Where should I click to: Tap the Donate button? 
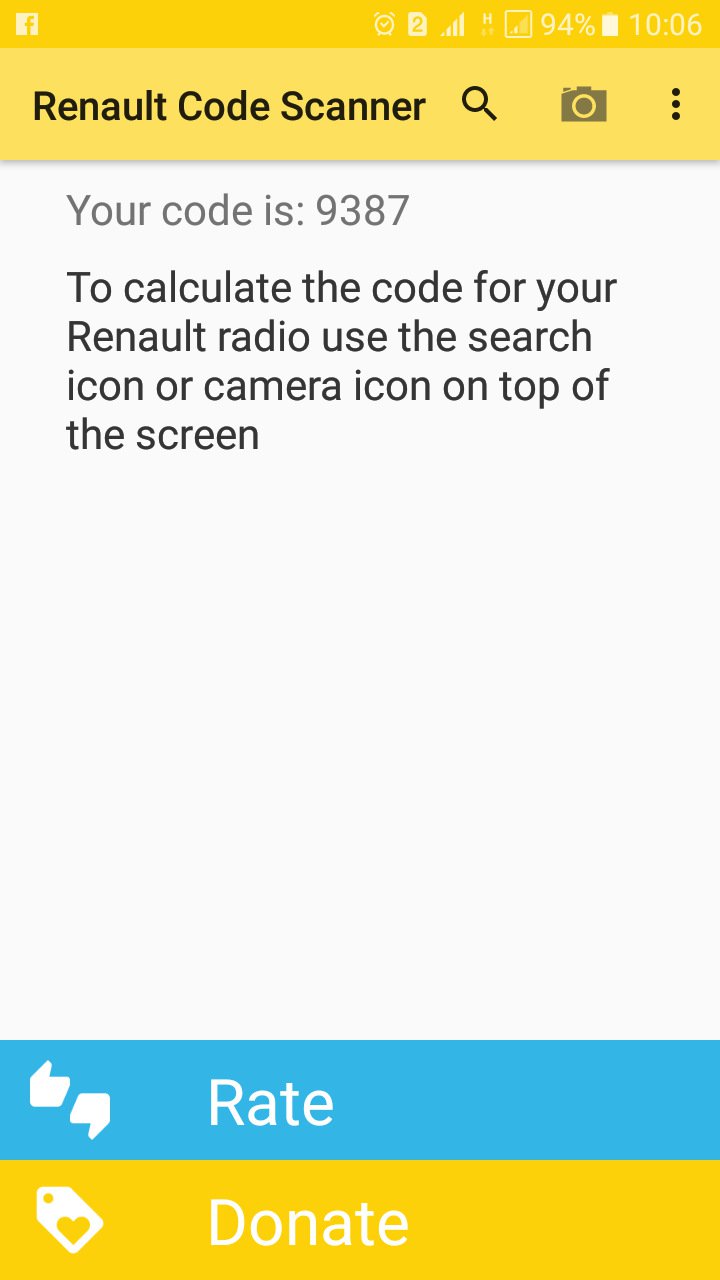pos(360,1221)
